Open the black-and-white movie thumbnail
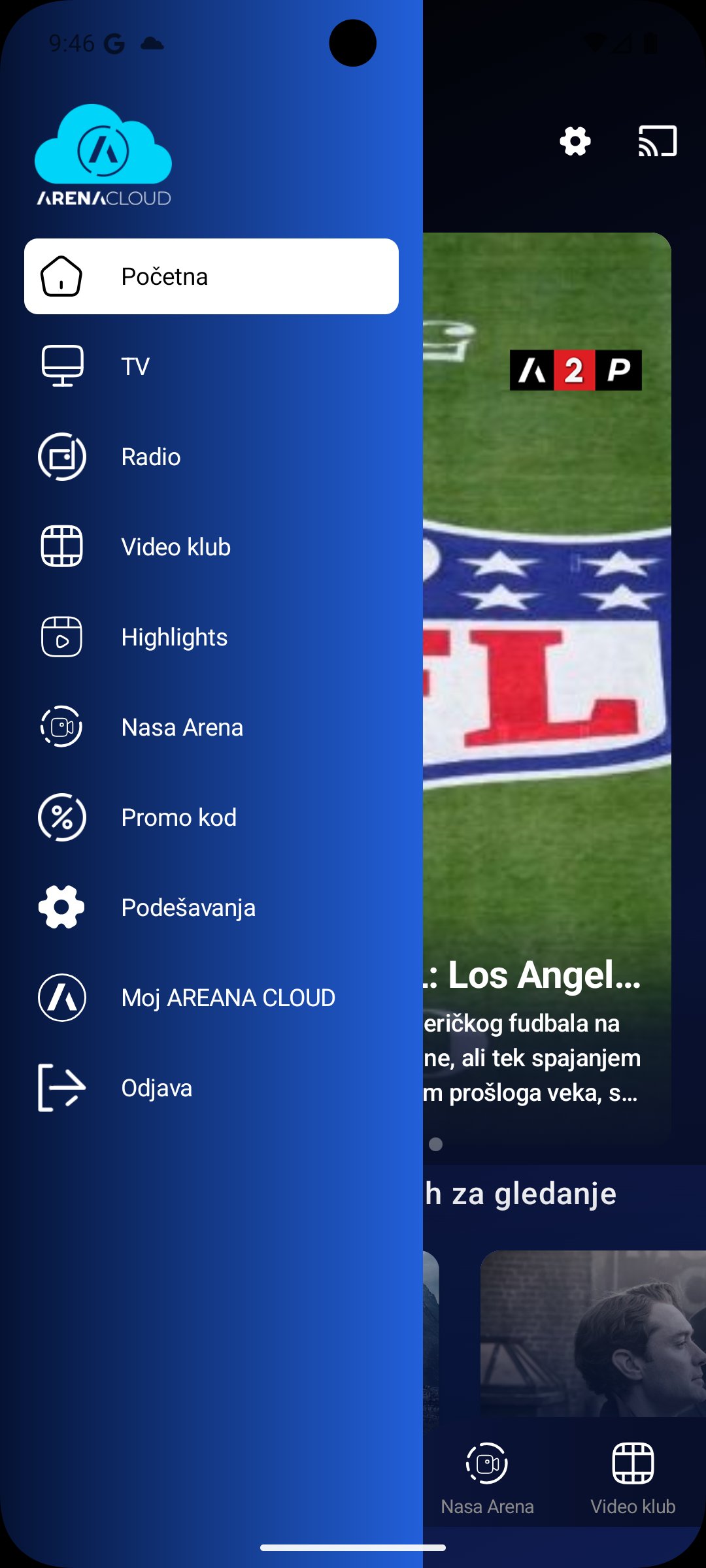Image resolution: width=706 pixels, height=1568 pixels. click(592, 1333)
